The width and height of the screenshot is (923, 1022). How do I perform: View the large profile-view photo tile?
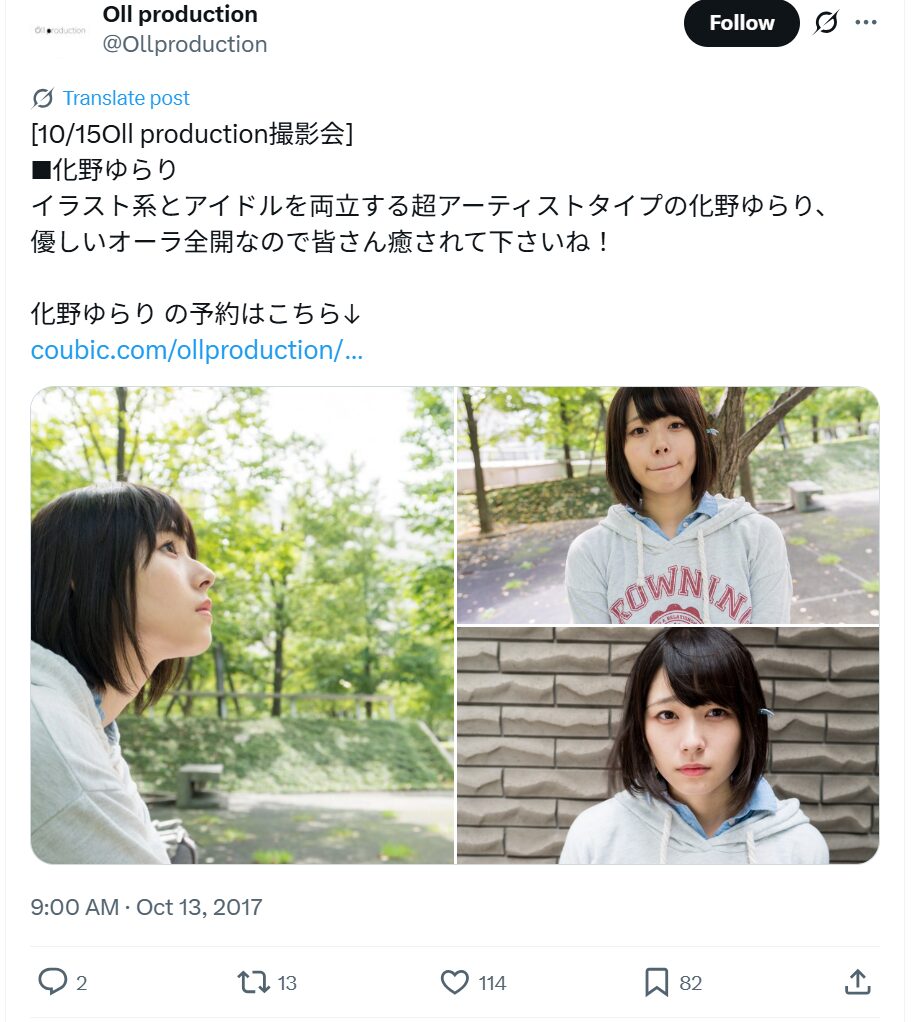(x=242, y=625)
